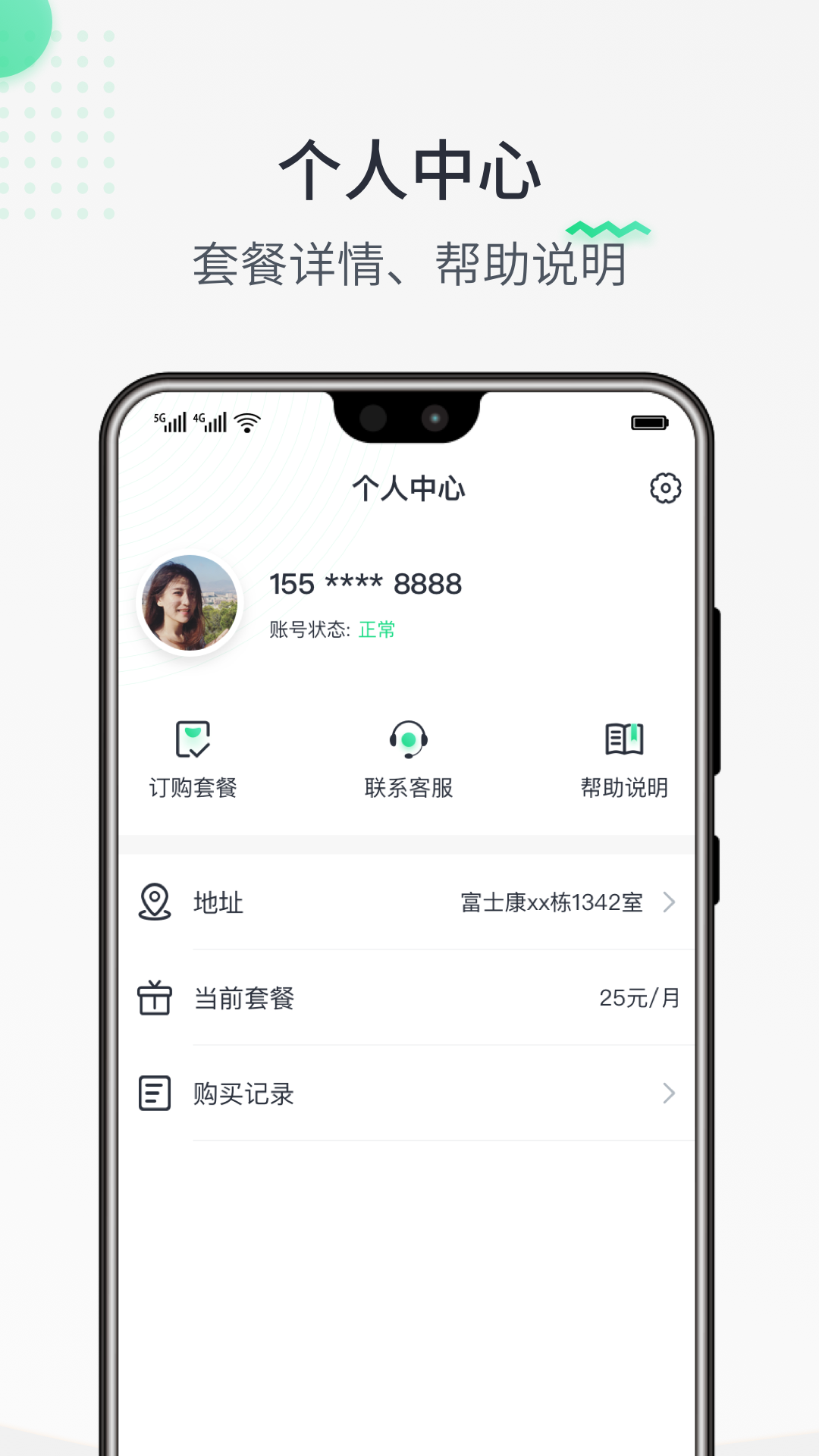Tap the Wi-Fi icon in the status bar

pos(244,422)
